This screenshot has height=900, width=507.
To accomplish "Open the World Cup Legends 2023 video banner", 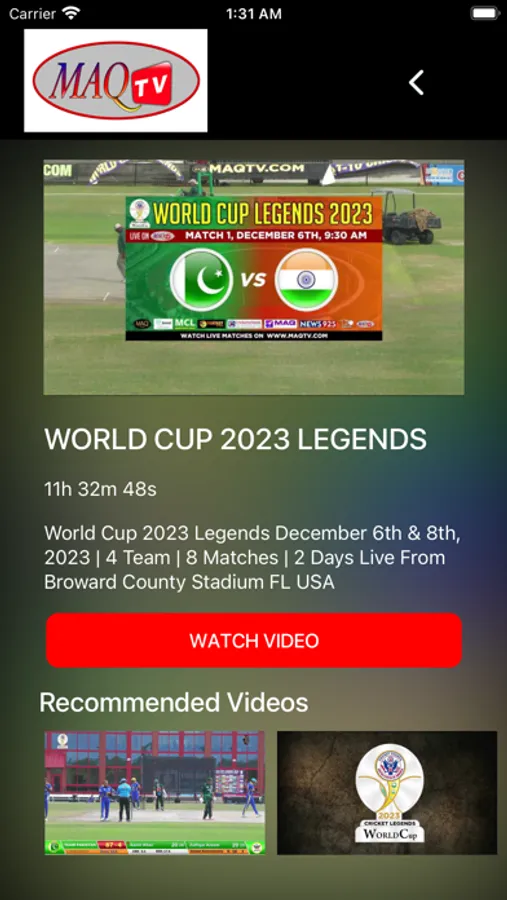I will tap(254, 277).
